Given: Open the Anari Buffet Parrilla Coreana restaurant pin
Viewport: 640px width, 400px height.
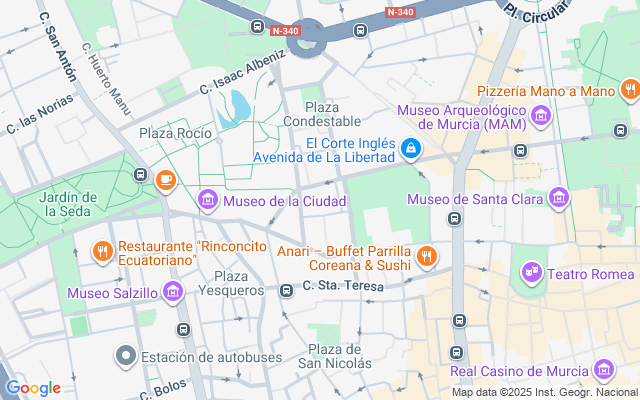Looking at the screenshot, I should pyautogui.click(x=426, y=257).
